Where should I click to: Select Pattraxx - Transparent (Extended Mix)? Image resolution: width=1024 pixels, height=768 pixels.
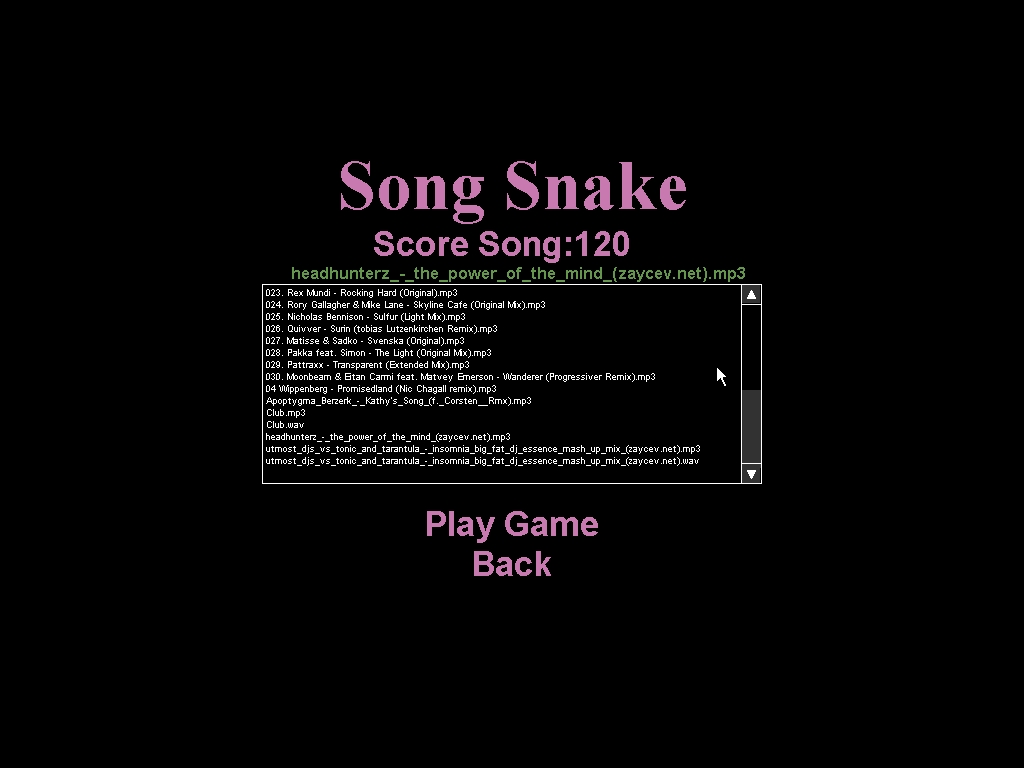pos(367,365)
